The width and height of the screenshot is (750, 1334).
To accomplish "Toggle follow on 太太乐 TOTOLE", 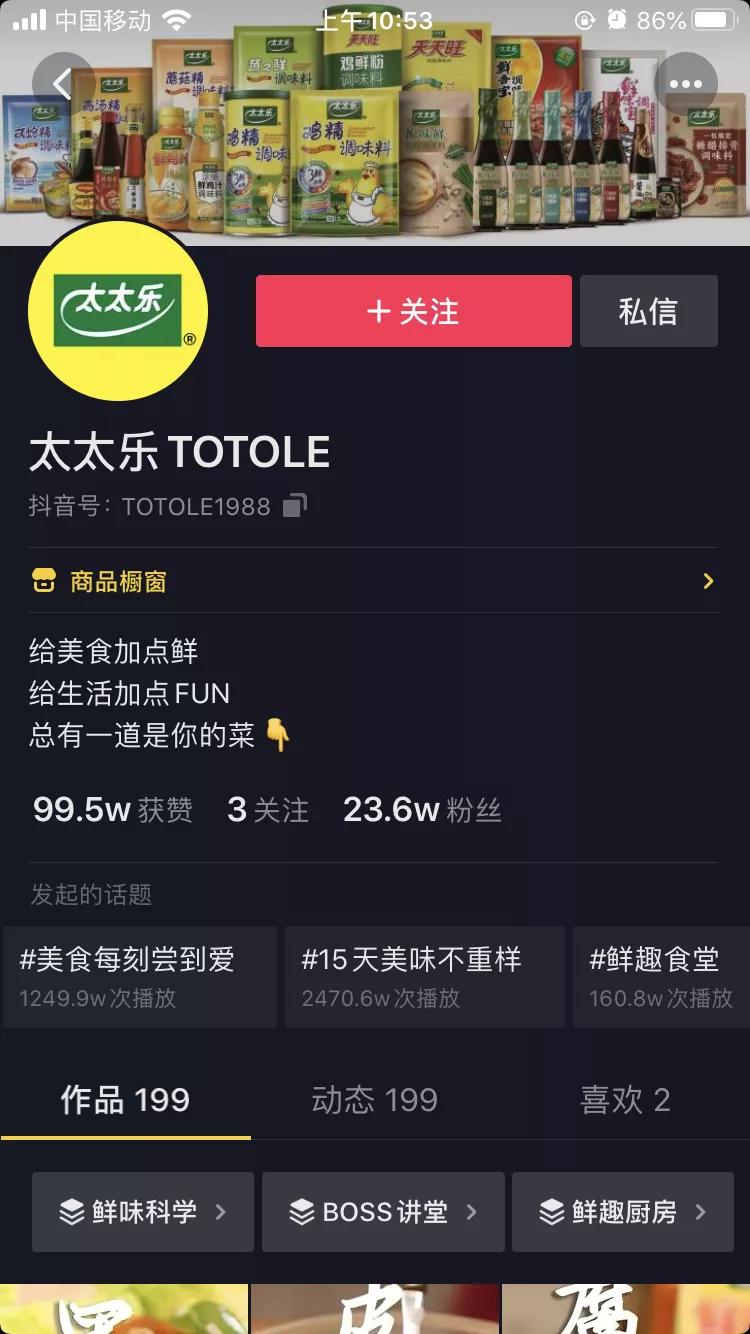I will tap(414, 311).
